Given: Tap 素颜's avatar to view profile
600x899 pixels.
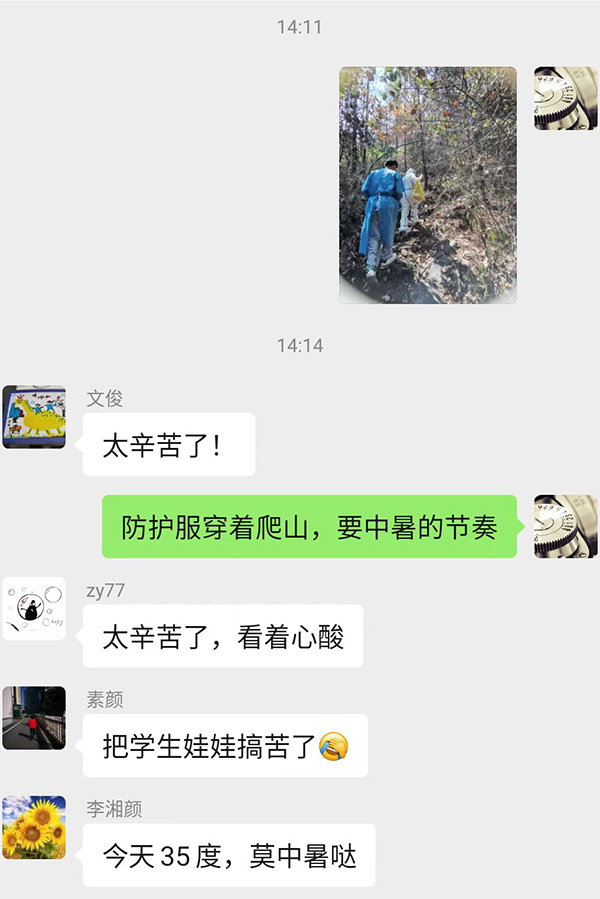Looking at the screenshot, I should (34, 718).
